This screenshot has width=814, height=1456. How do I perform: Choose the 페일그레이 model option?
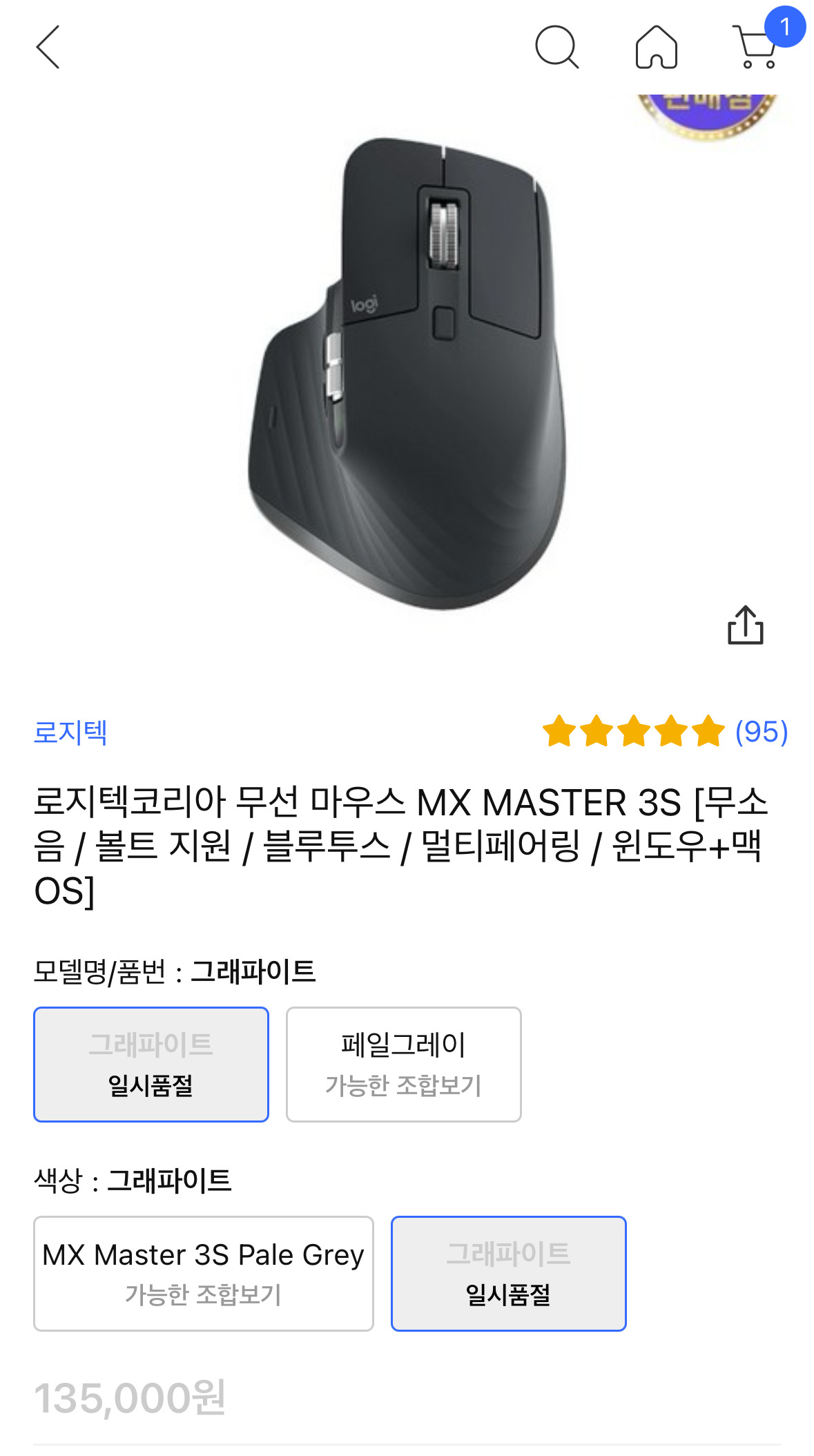(x=403, y=1064)
